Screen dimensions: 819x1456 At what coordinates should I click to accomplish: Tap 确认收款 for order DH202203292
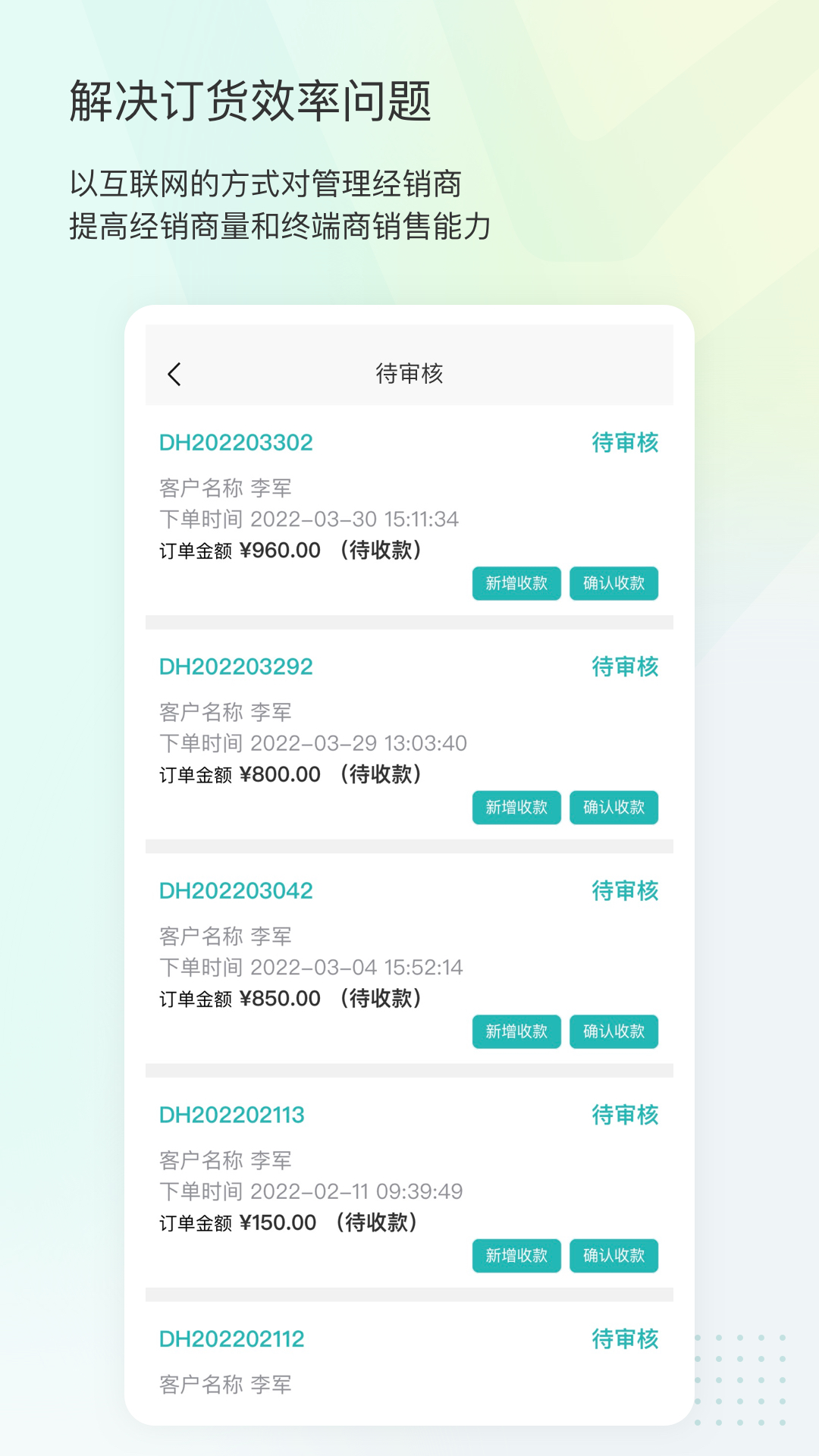[x=613, y=808]
